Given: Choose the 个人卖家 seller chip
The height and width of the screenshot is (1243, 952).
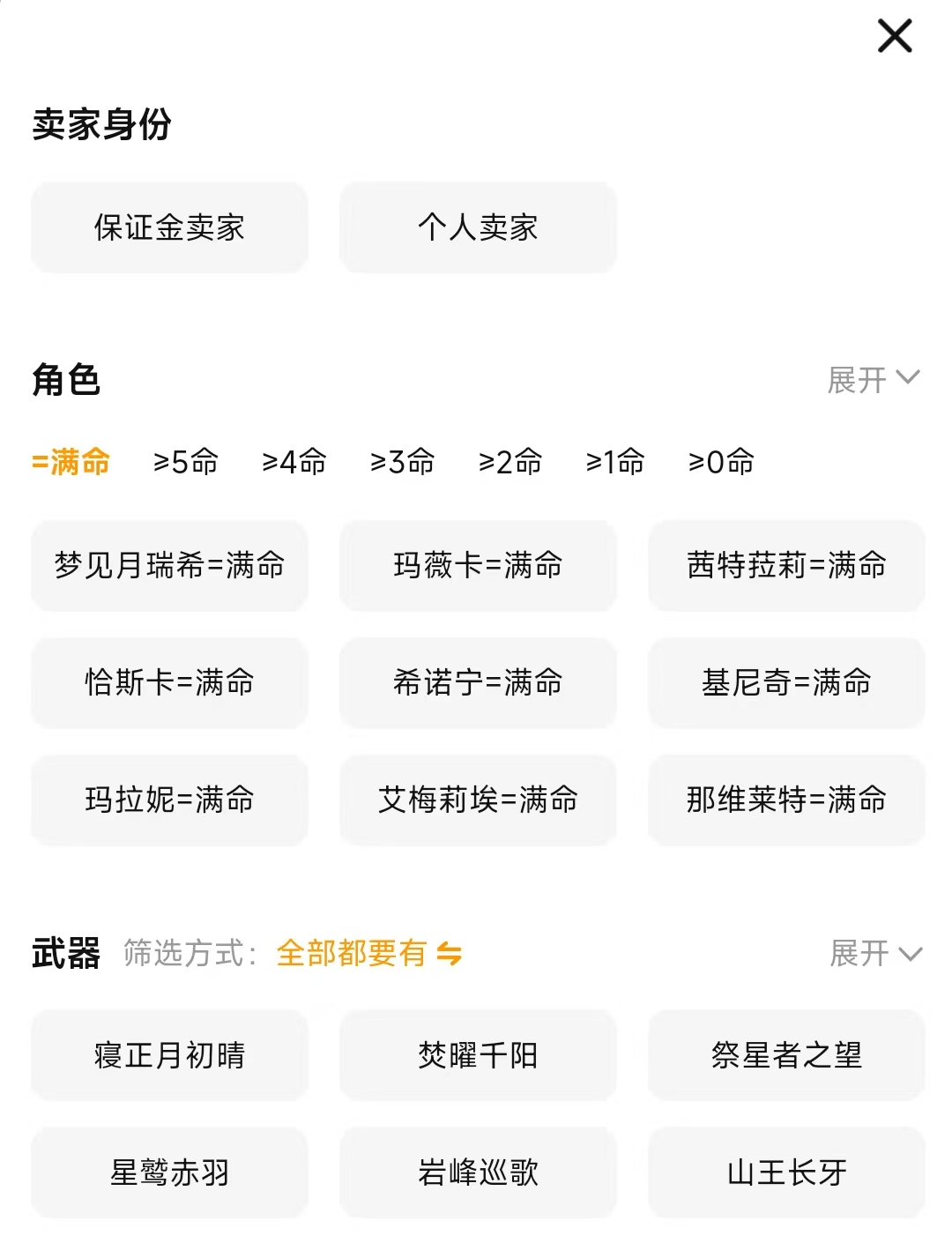Looking at the screenshot, I should pos(478,227).
